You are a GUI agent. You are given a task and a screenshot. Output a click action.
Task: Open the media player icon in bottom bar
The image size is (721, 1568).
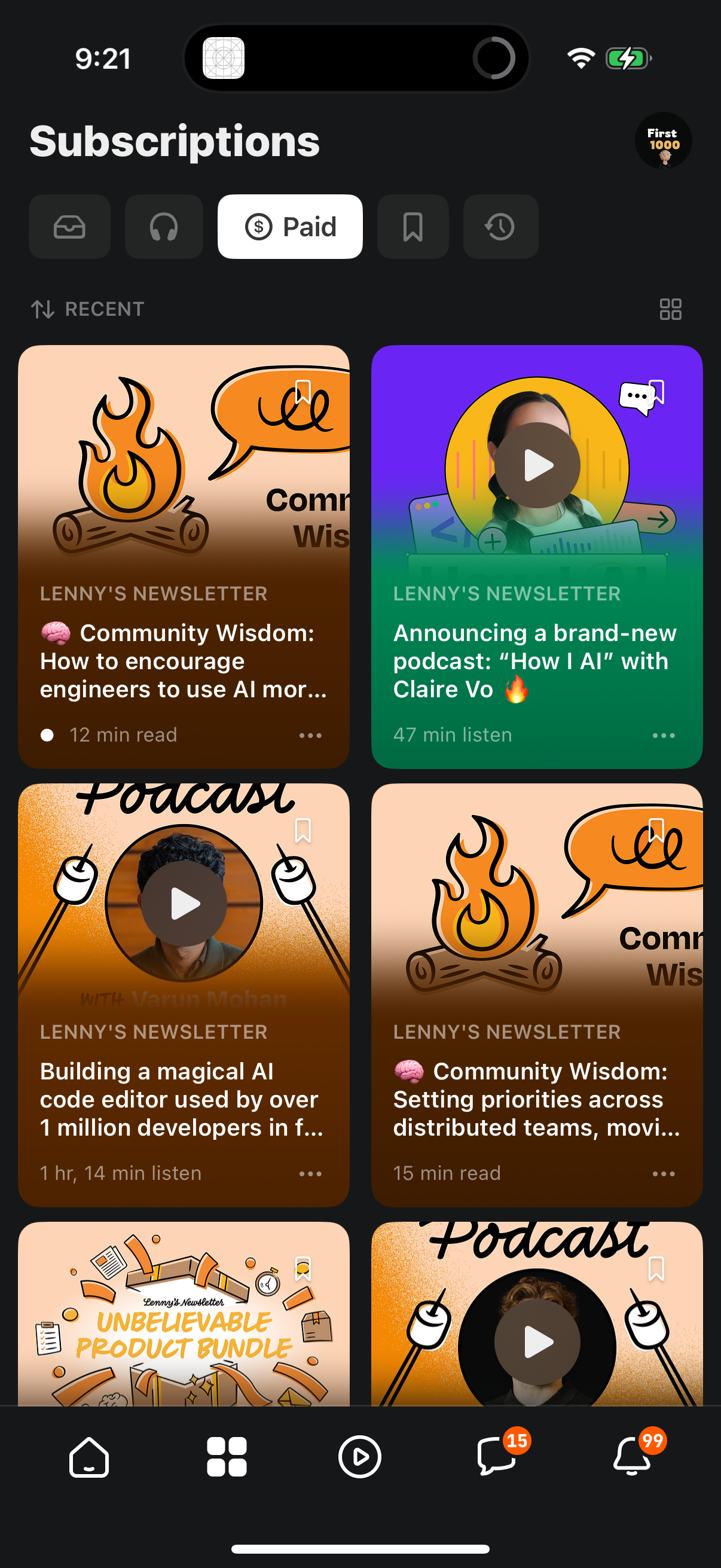pyautogui.click(x=360, y=1457)
